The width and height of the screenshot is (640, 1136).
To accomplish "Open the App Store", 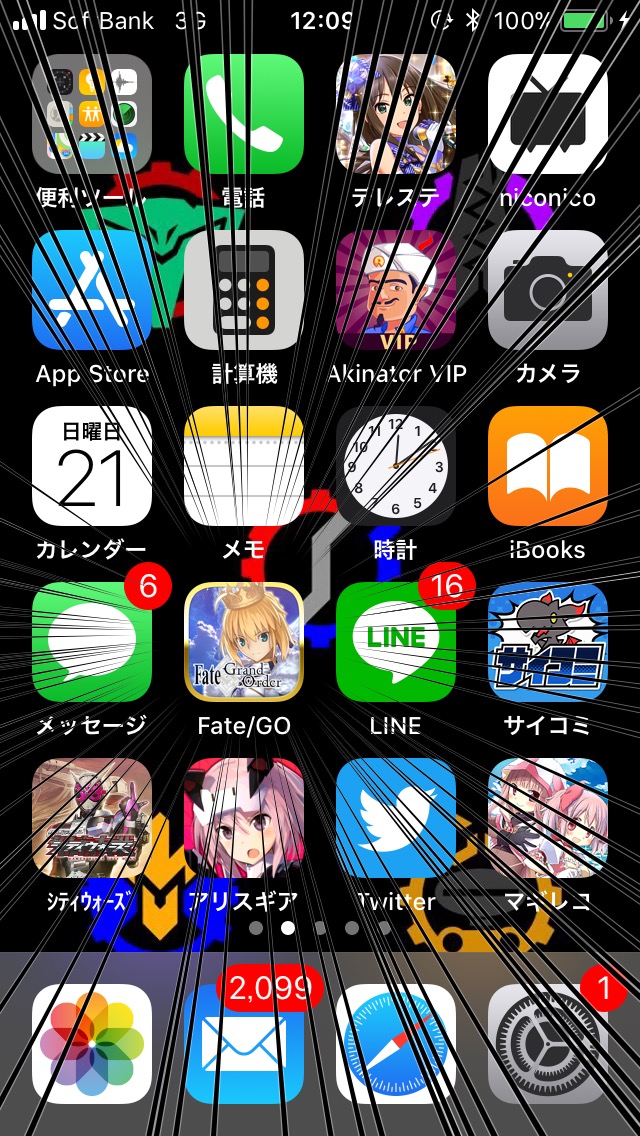I will tap(92, 290).
